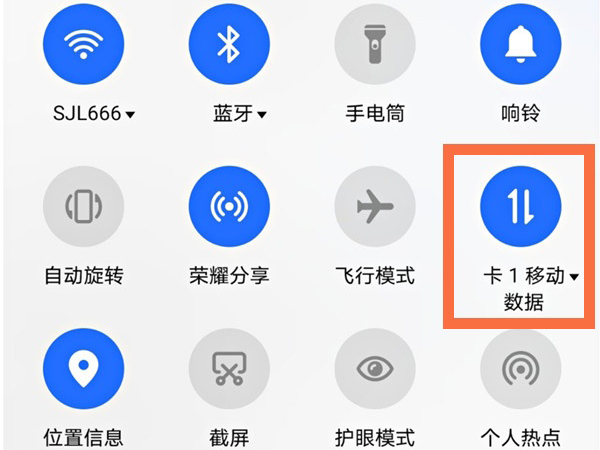Disable location info (位置信息)
The width and height of the screenshot is (600, 450).
click(x=83, y=370)
